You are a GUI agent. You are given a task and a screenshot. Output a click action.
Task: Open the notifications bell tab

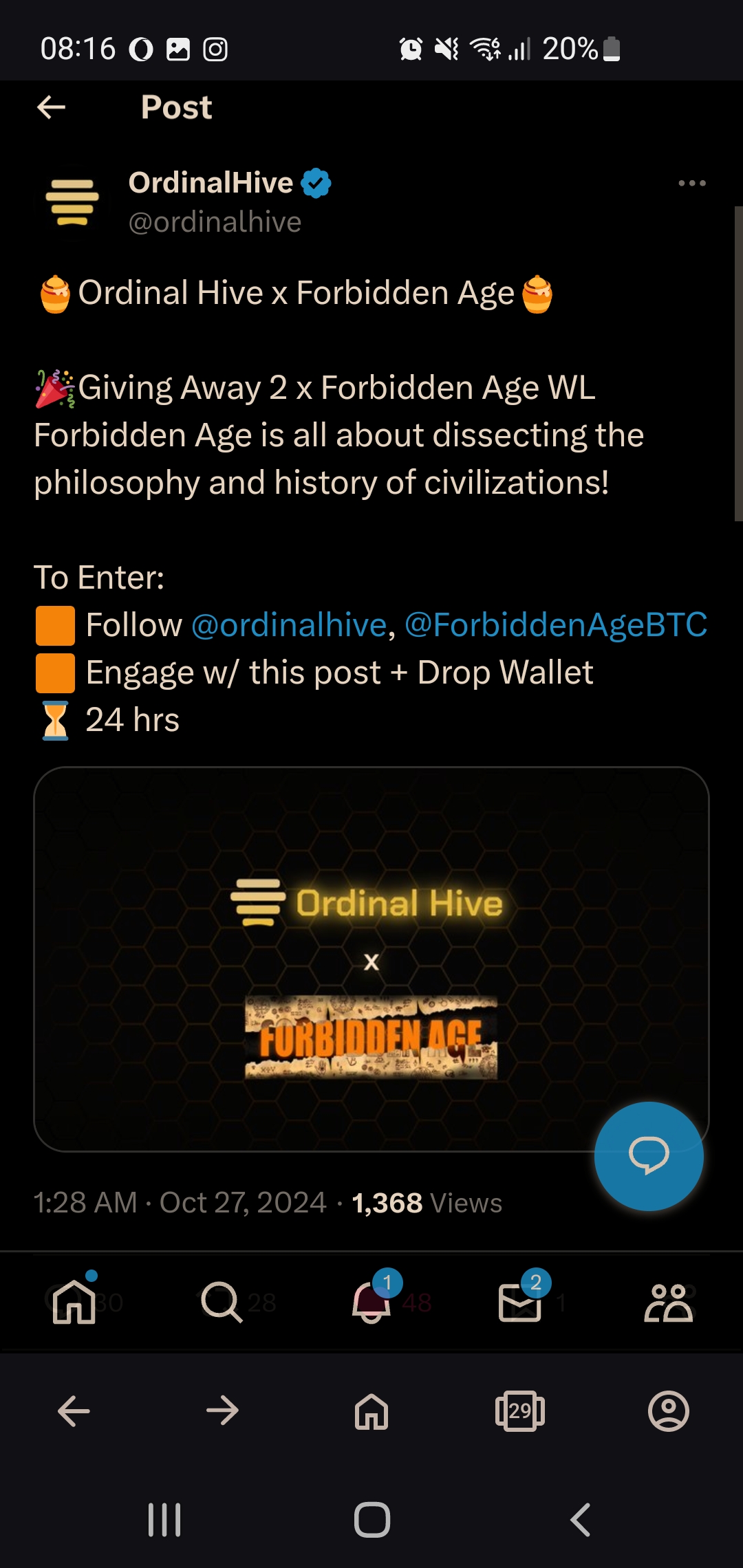click(x=371, y=1301)
